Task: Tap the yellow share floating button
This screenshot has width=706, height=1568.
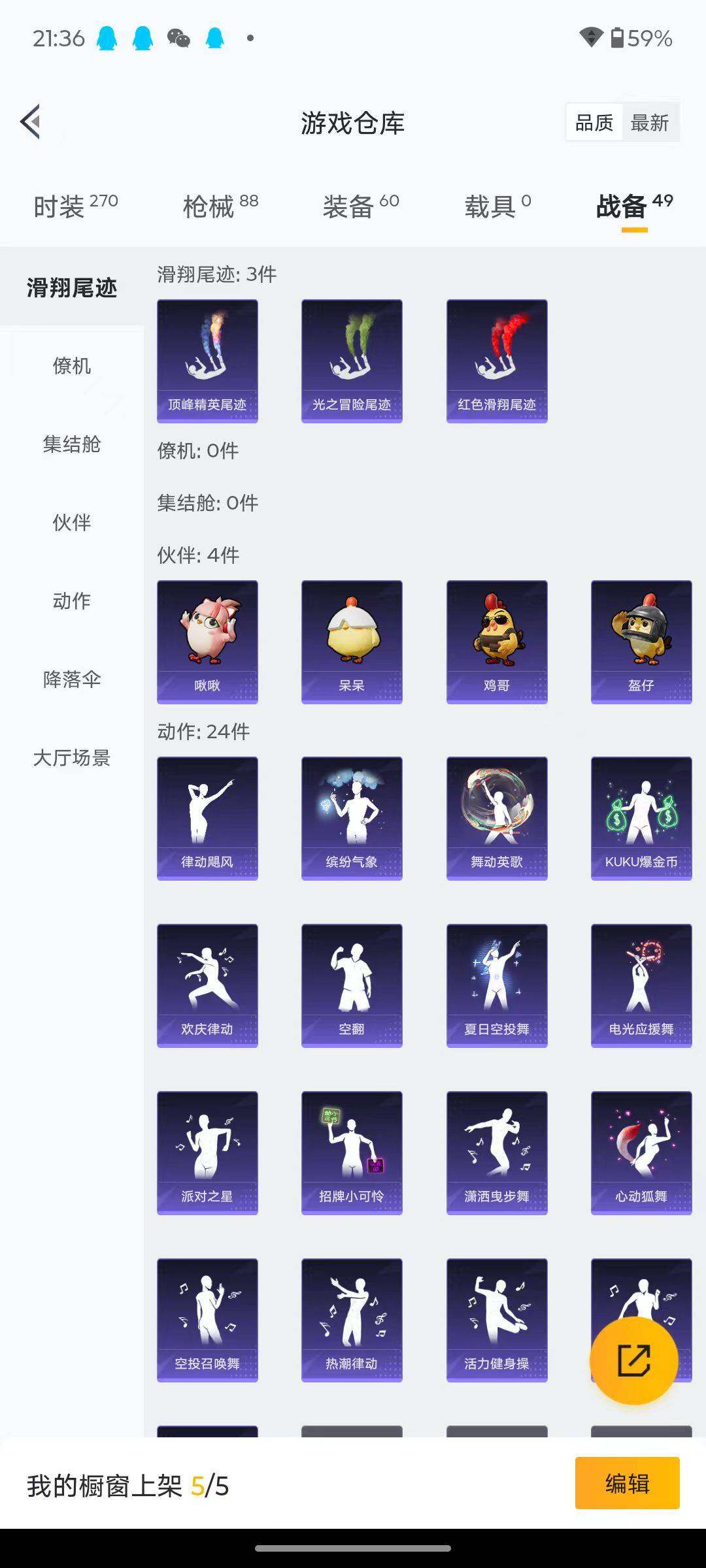Action: click(x=633, y=1360)
